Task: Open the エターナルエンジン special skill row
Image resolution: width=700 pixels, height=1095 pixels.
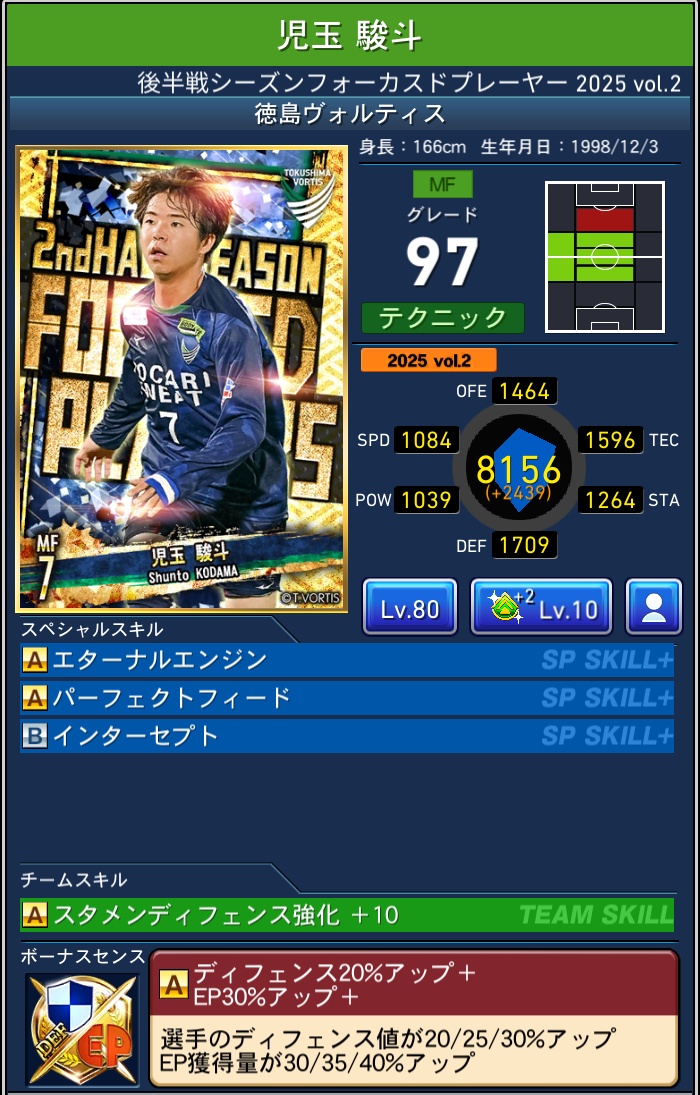Action: coord(346,660)
